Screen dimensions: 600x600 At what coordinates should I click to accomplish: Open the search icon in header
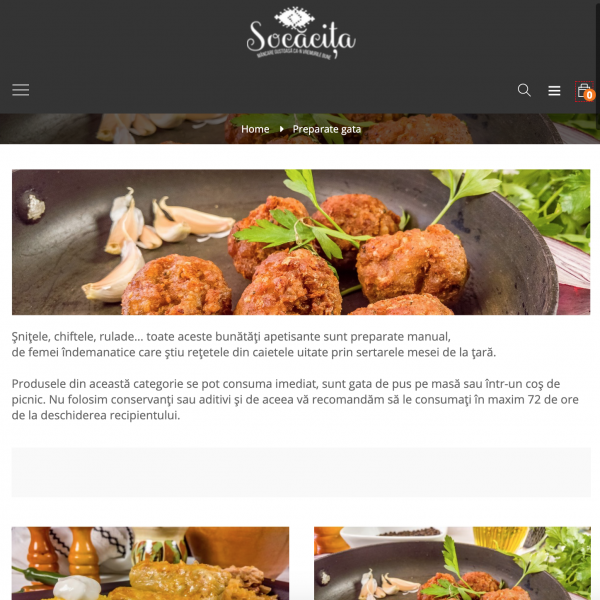click(524, 90)
